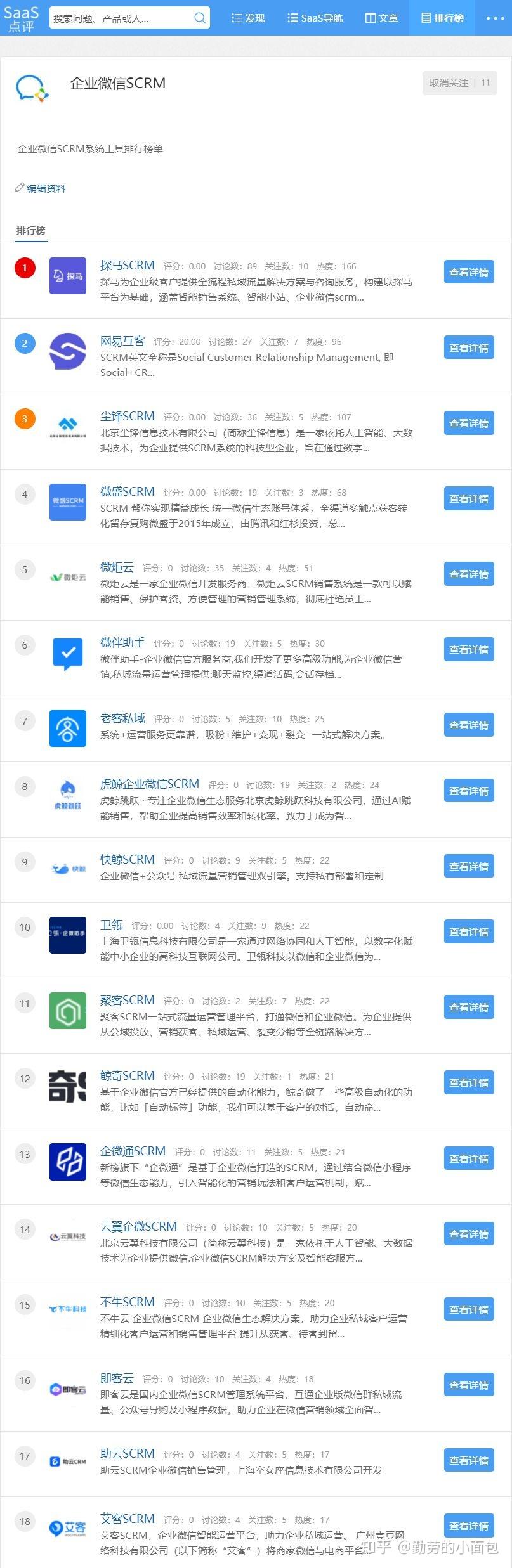
Task: Open the 排行榜 navigation item
Action: point(443,18)
